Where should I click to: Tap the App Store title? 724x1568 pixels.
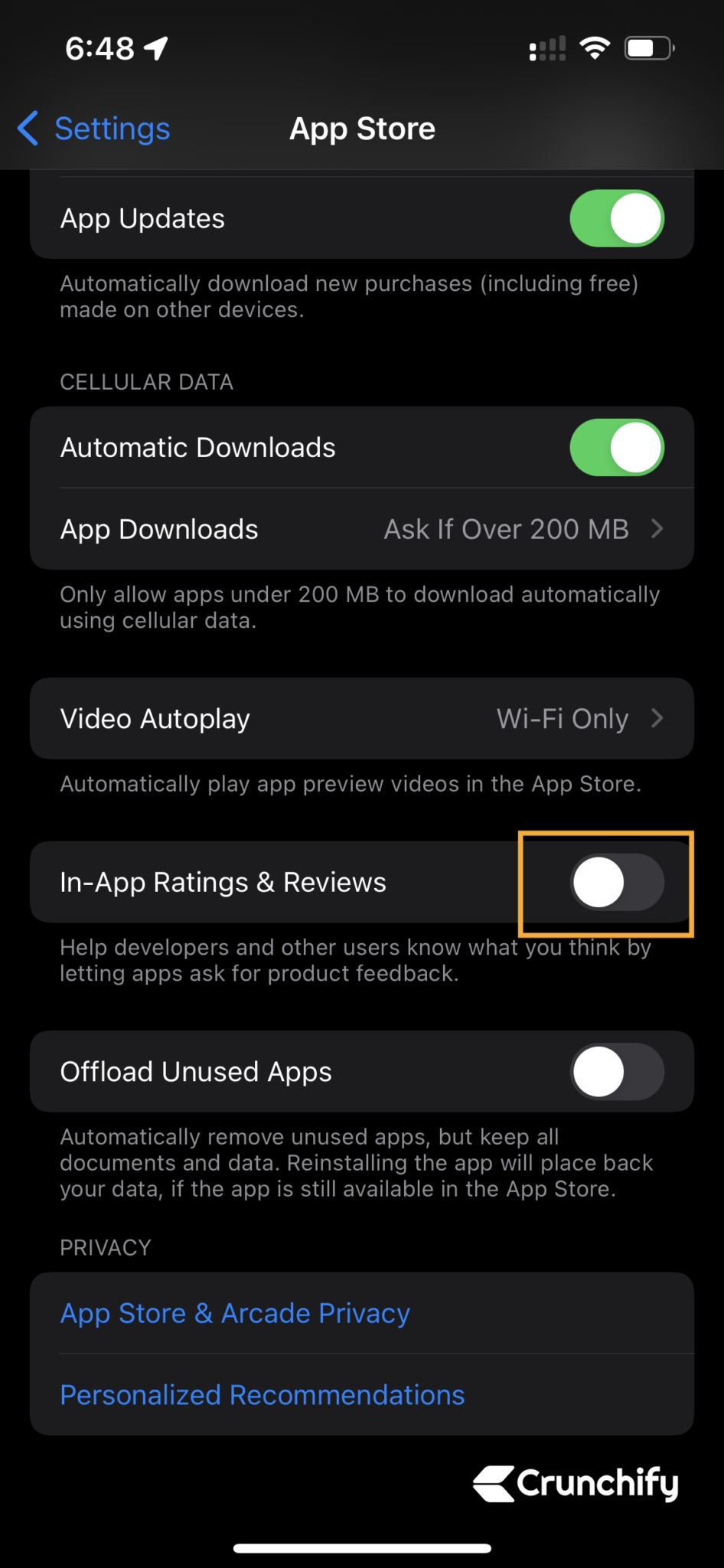coord(362,129)
